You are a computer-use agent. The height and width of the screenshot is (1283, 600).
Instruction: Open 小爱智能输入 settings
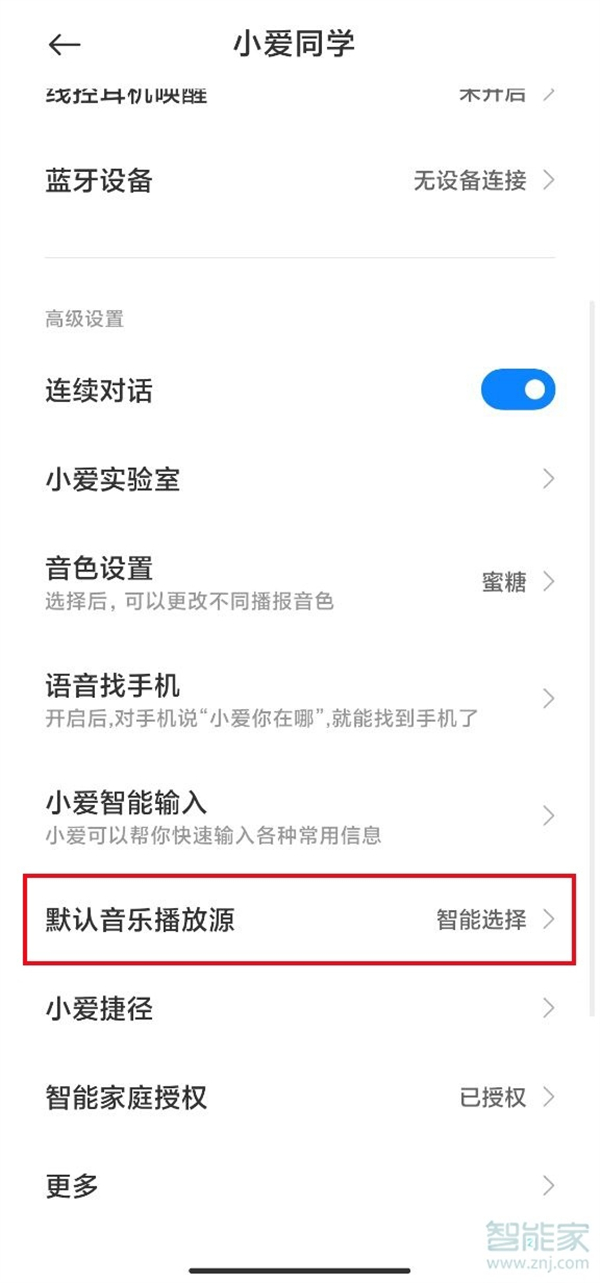click(x=300, y=816)
